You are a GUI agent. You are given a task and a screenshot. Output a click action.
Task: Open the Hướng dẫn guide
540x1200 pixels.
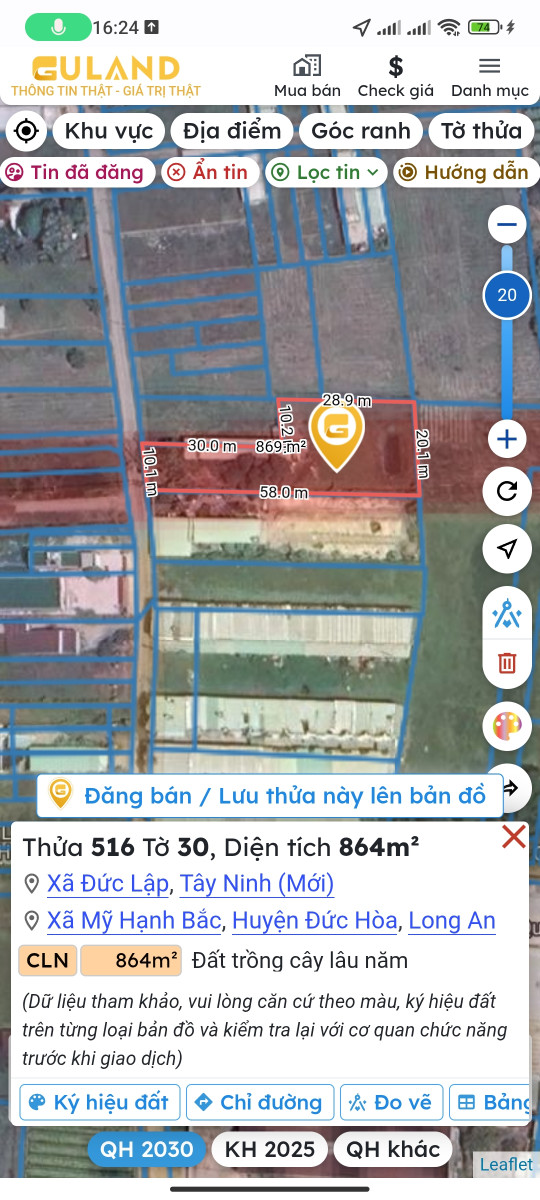click(463, 172)
